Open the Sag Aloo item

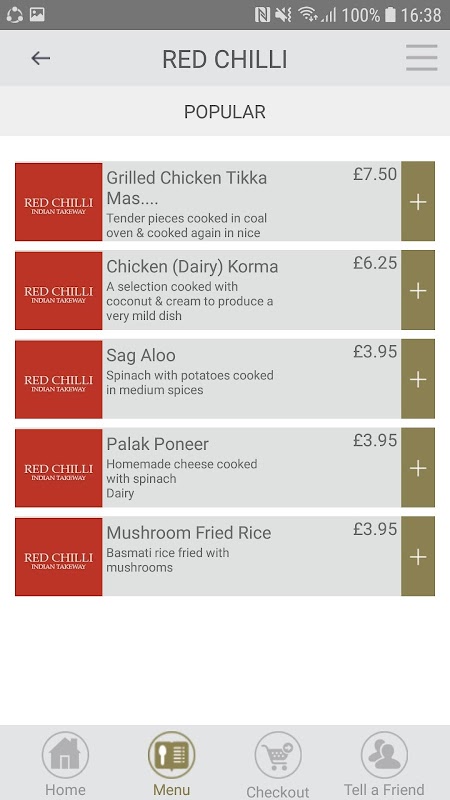208,379
